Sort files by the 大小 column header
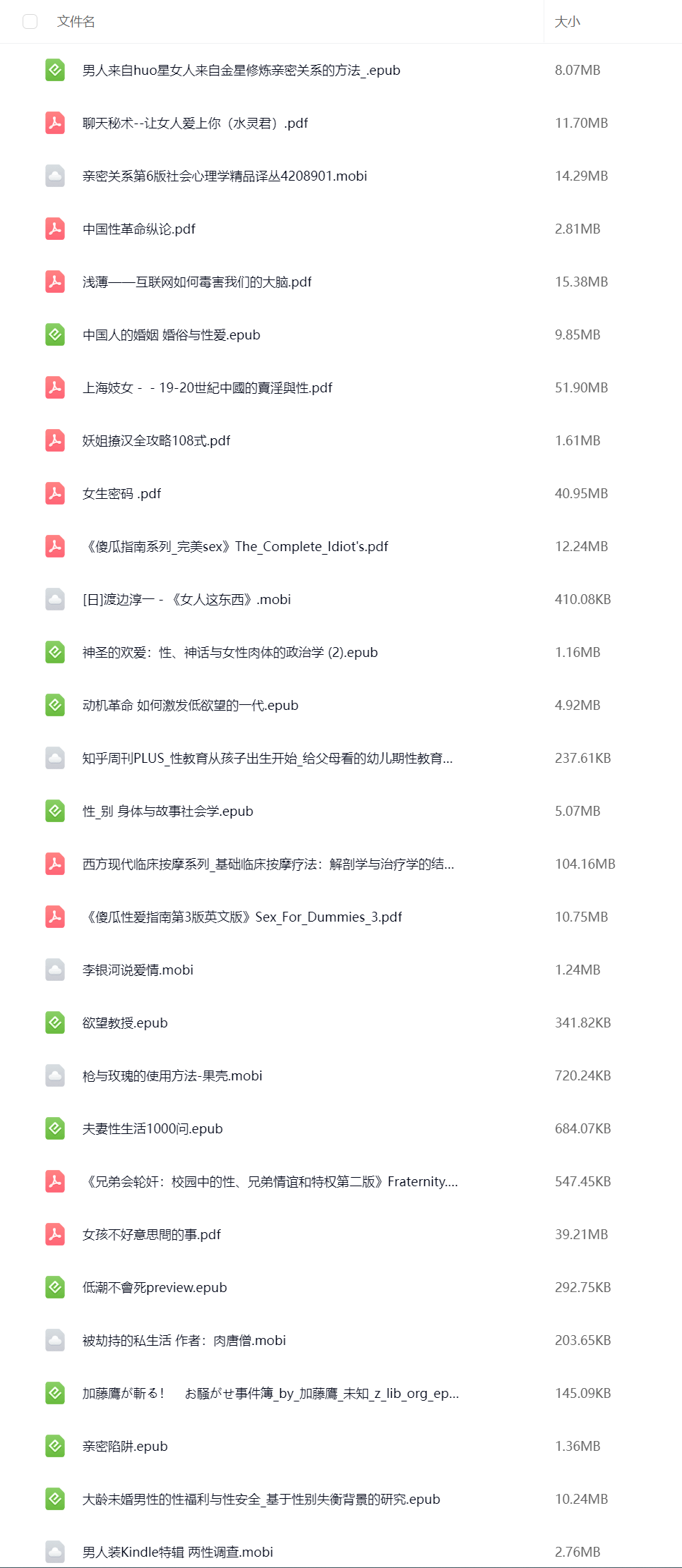Image resolution: width=682 pixels, height=1568 pixels. (567, 22)
